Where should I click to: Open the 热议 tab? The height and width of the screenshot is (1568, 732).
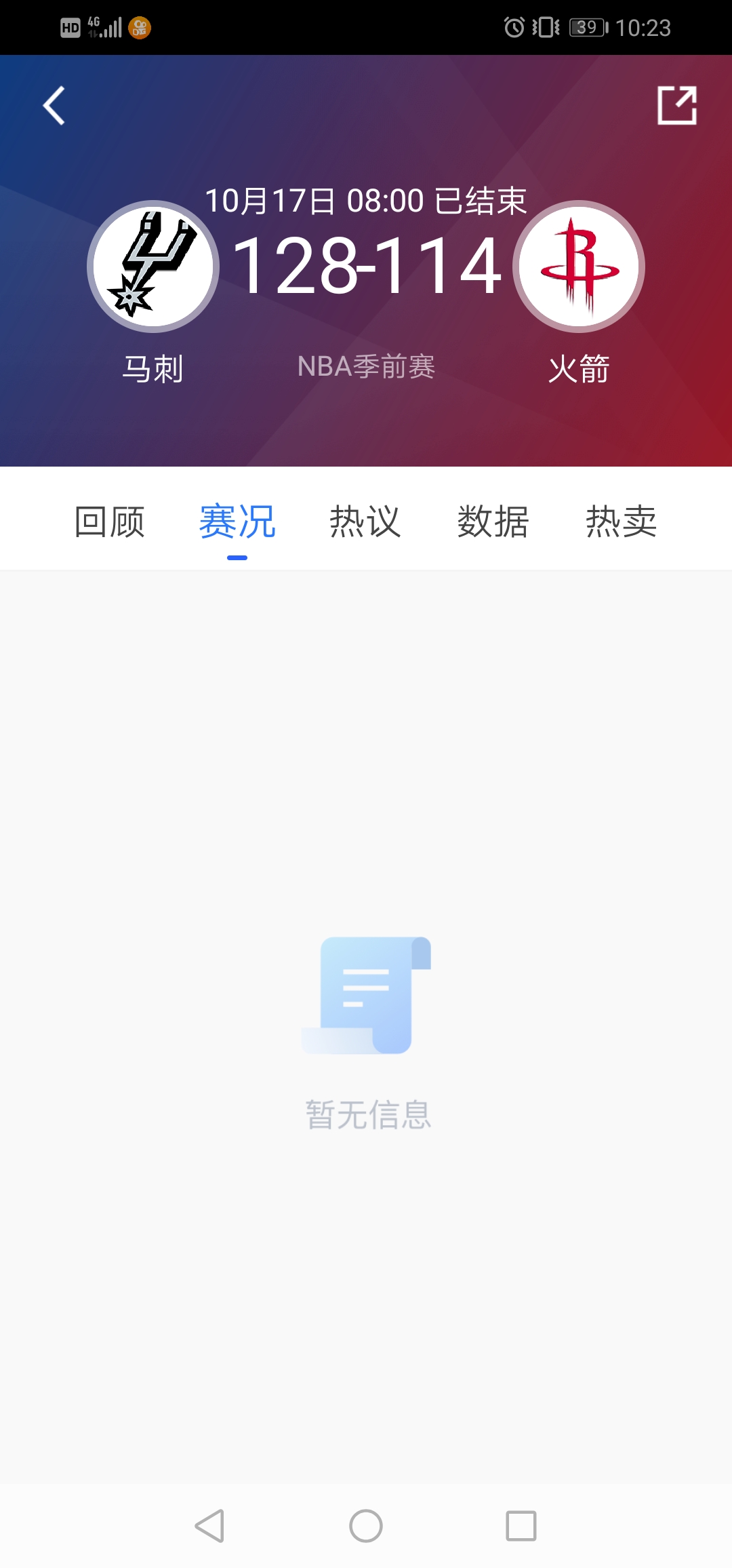tap(365, 522)
